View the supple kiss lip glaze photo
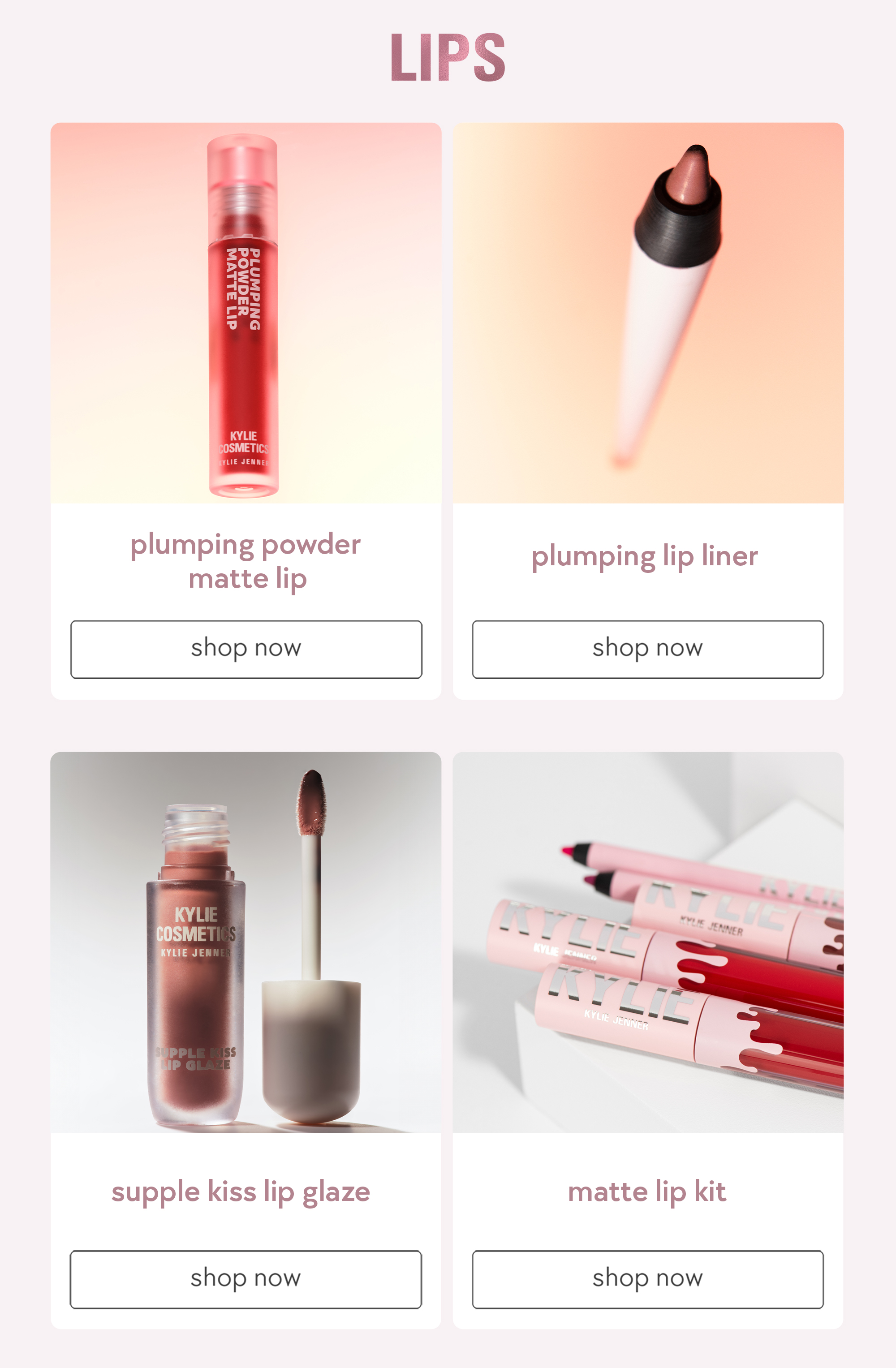The width and height of the screenshot is (896, 1368). coord(246,942)
